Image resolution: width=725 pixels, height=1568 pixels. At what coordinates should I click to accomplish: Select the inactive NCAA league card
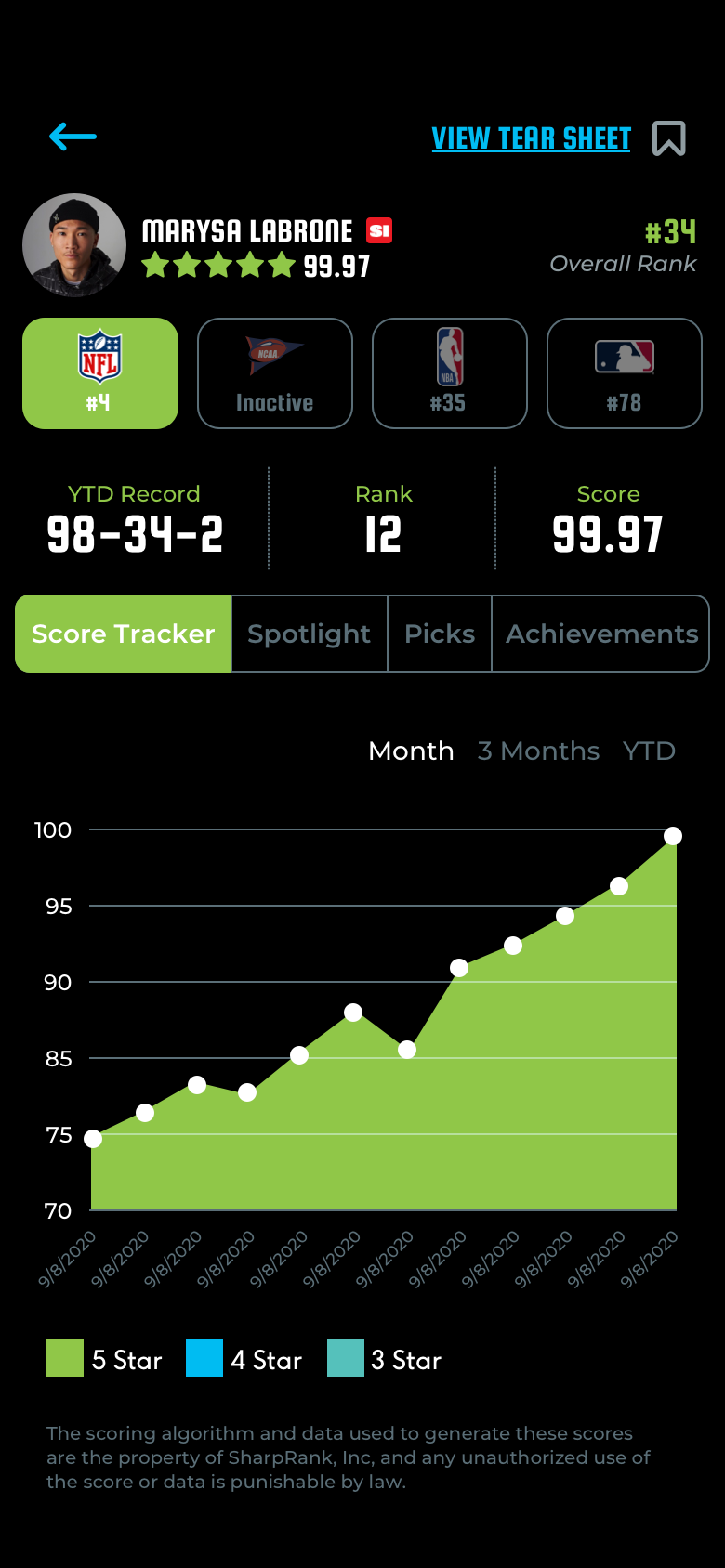(275, 373)
